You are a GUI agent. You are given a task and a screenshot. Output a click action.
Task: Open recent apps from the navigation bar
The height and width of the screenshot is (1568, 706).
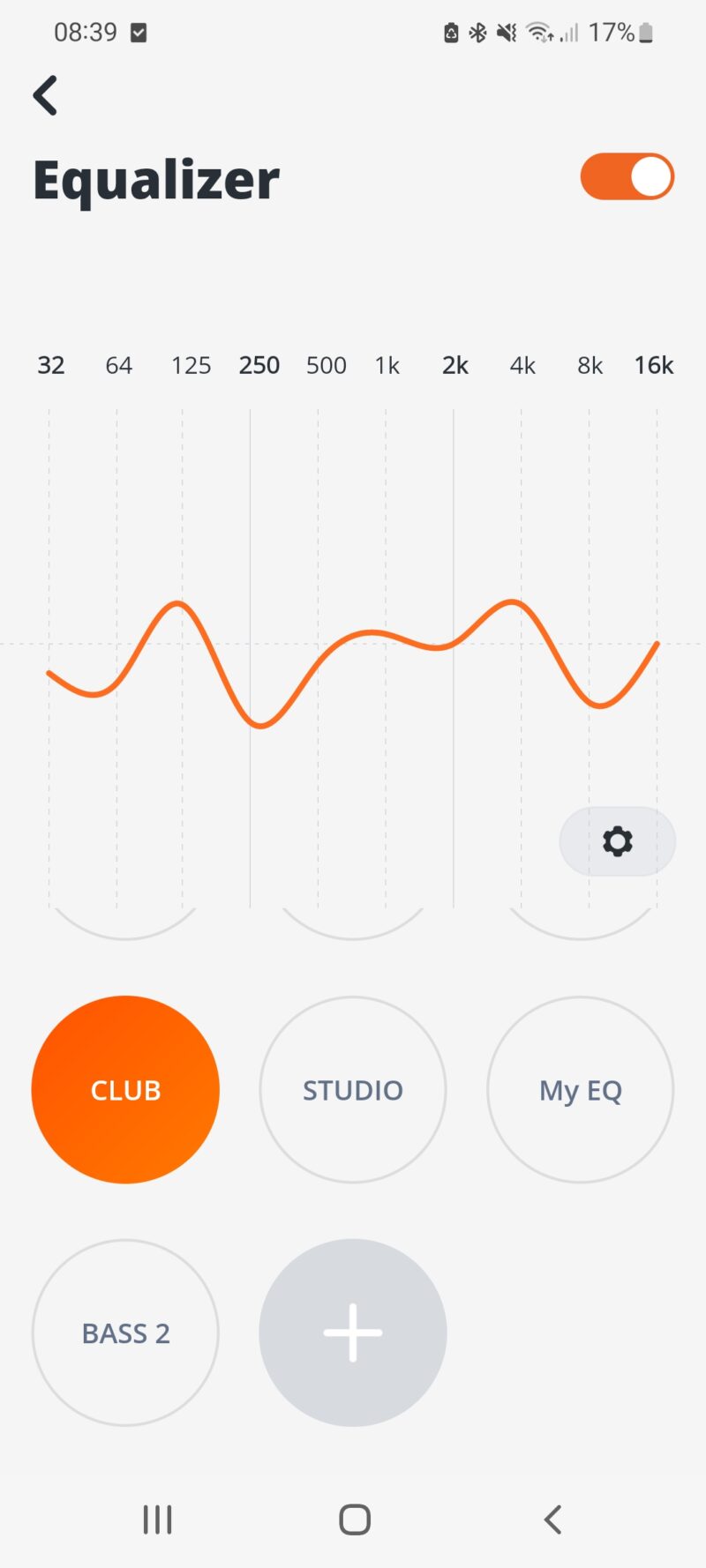[158, 1519]
